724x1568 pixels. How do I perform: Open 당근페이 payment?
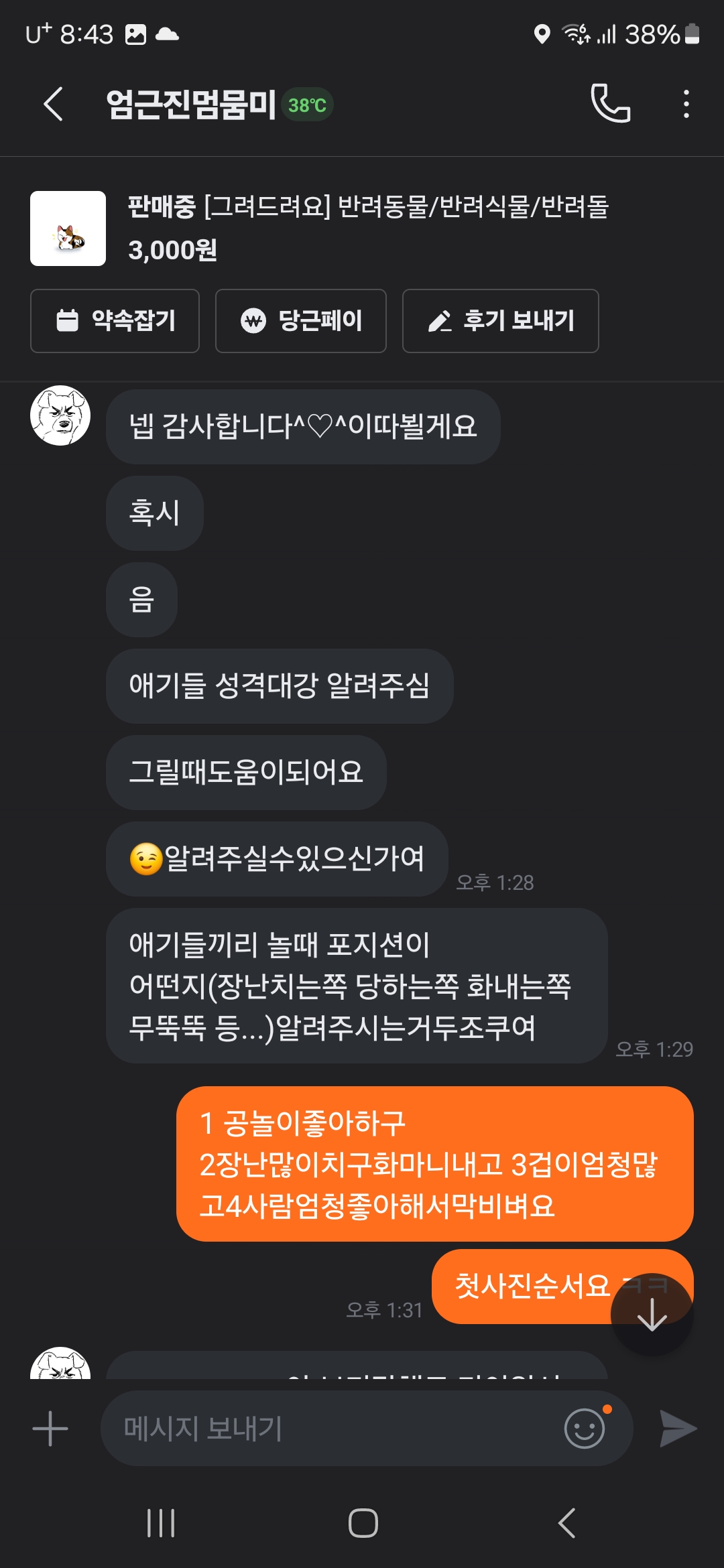pyautogui.click(x=300, y=321)
